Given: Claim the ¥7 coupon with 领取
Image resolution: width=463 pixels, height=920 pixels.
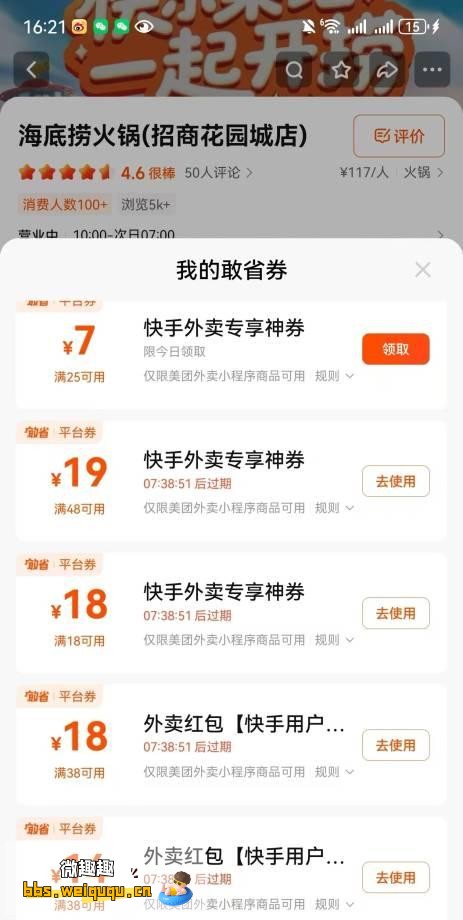Looking at the screenshot, I should pyautogui.click(x=396, y=349).
